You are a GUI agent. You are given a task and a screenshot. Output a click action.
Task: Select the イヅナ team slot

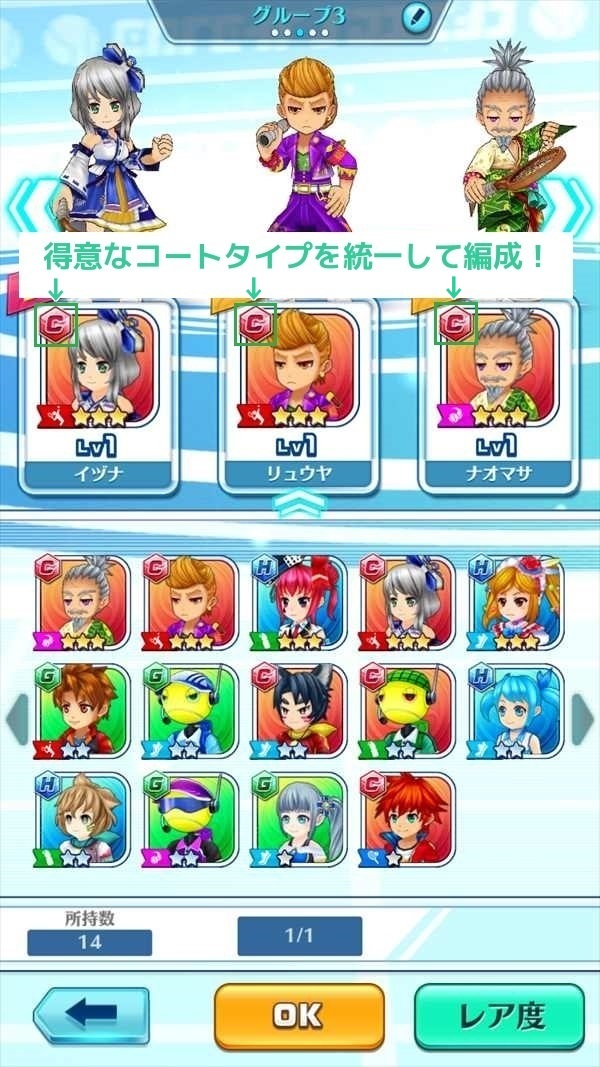pyautogui.click(x=99, y=395)
